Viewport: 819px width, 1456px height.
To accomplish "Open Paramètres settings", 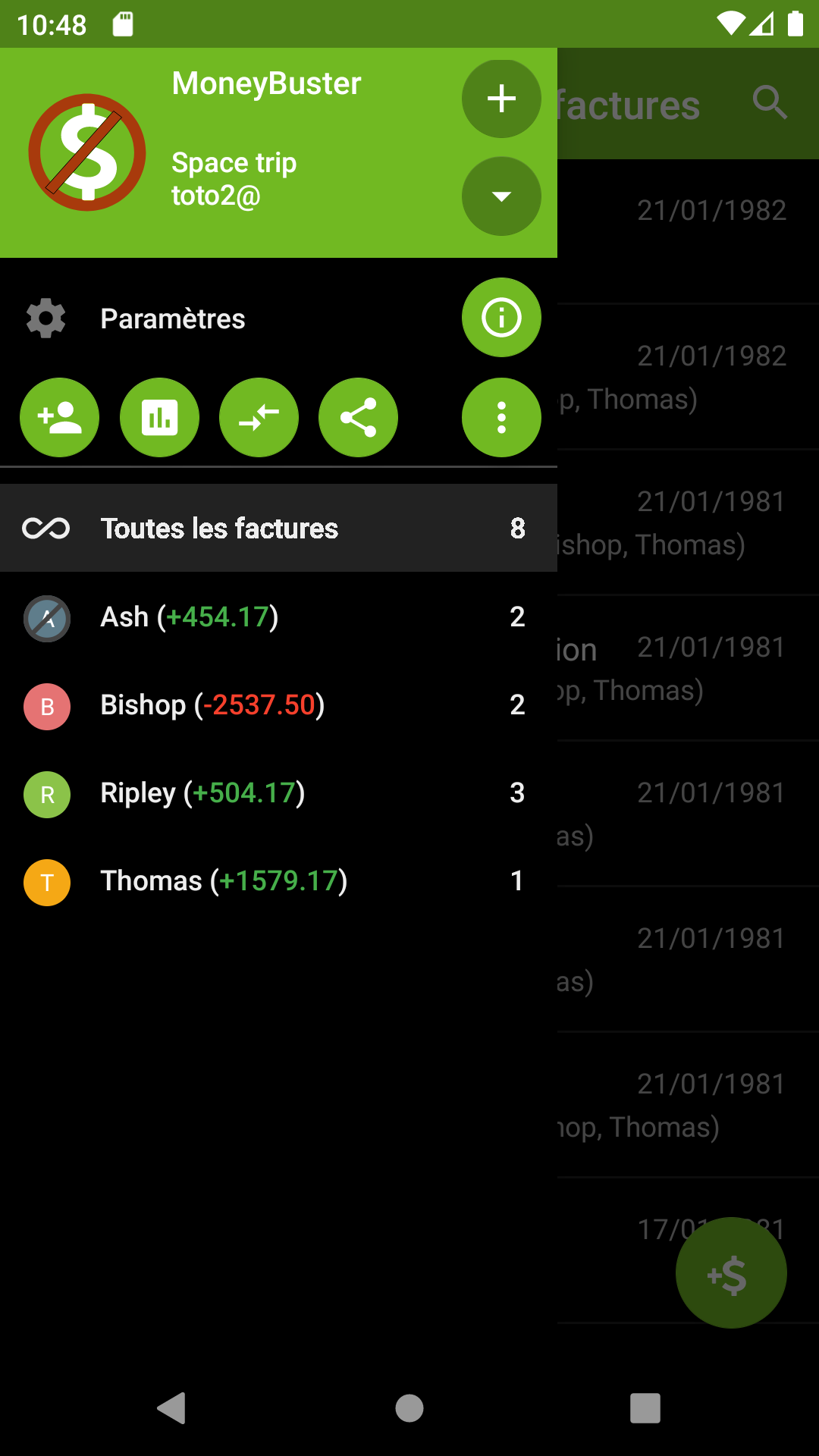I will point(173,318).
